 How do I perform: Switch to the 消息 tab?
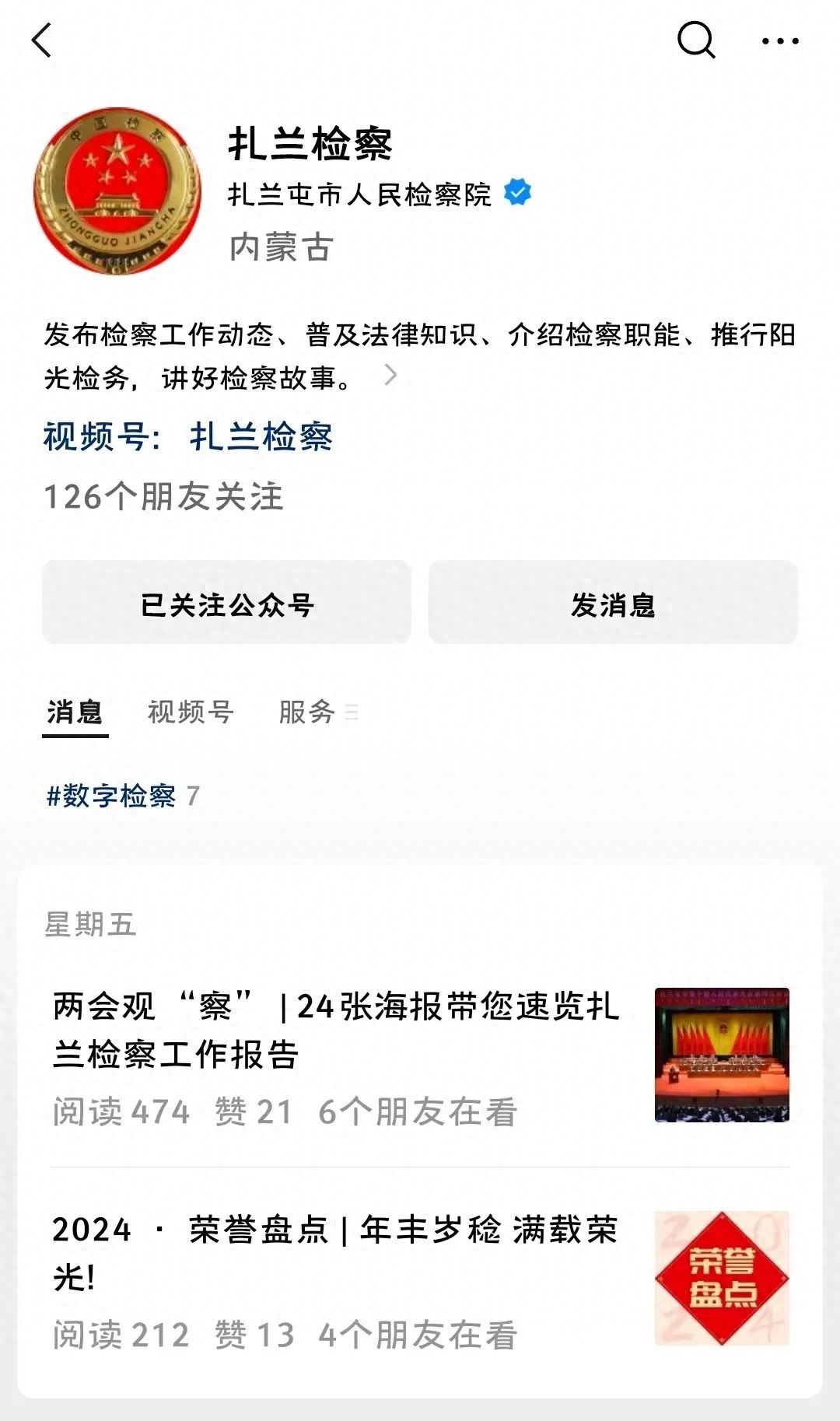pyautogui.click(x=75, y=712)
